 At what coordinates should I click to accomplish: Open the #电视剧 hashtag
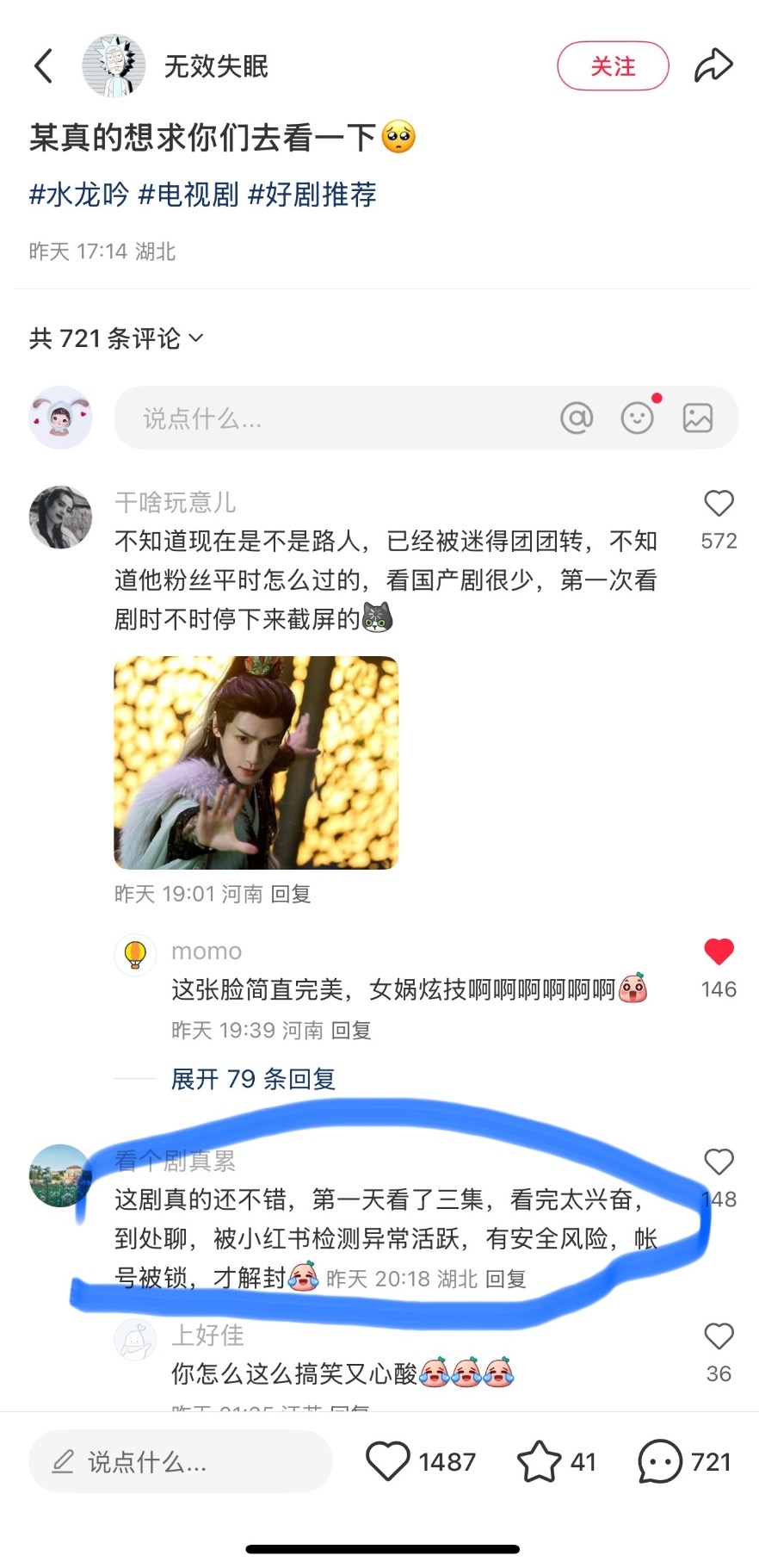(188, 195)
